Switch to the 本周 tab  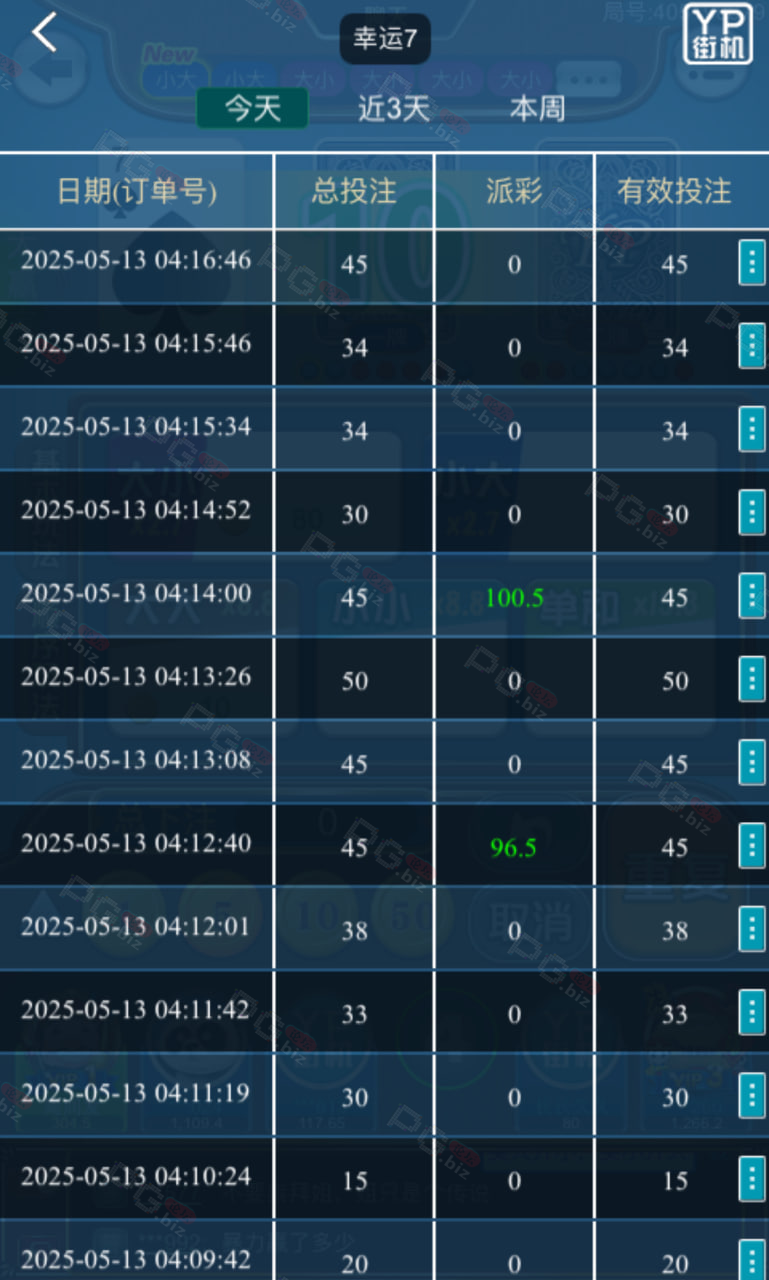(x=538, y=108)
